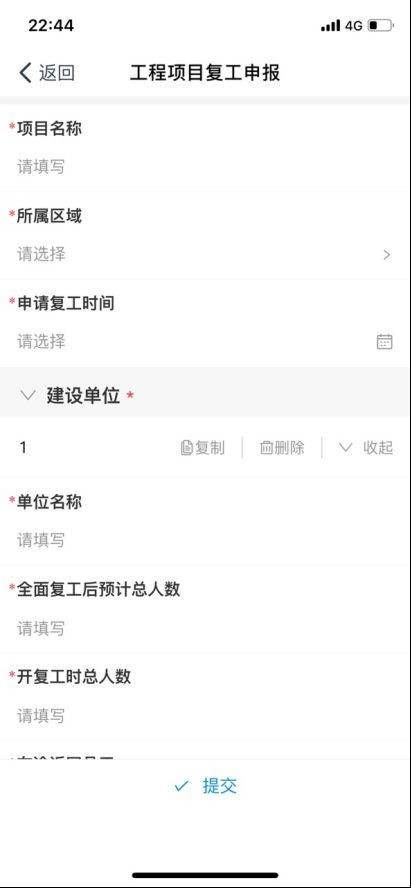This screenshot has height=888, width=411.
Task: Tap the 开复工时总人数 field
Action: pyautogui.click(x=206, y=716)
